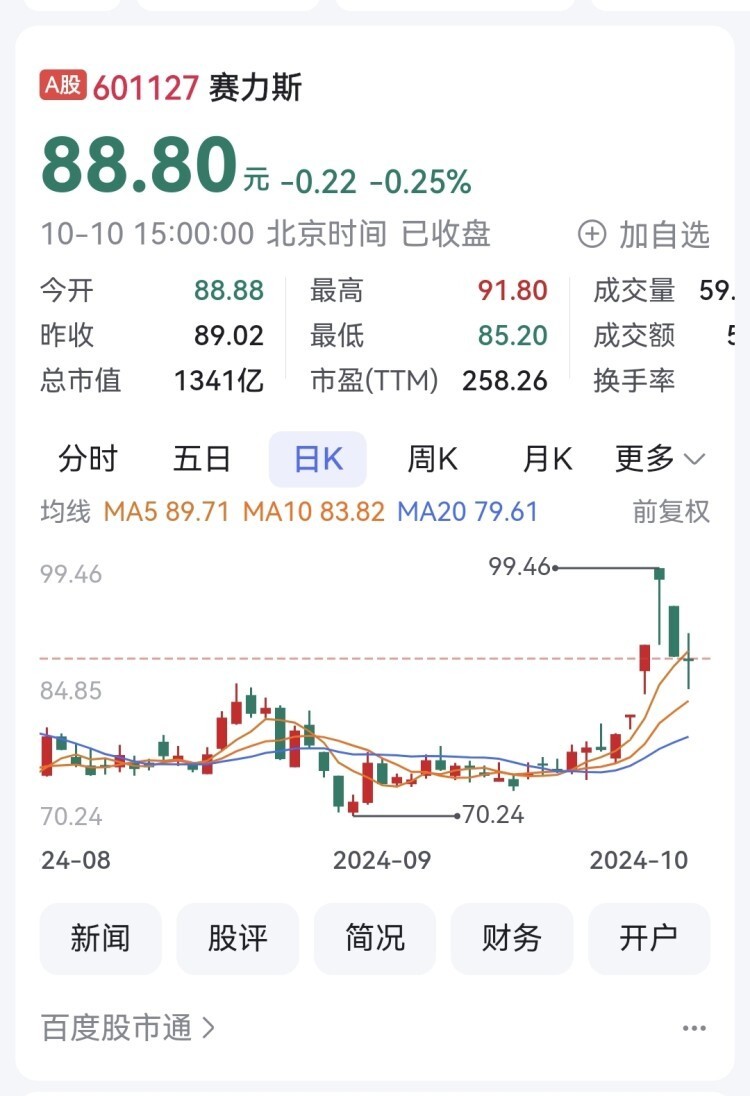Select the 日K chart tab

[x=318, y=459]
